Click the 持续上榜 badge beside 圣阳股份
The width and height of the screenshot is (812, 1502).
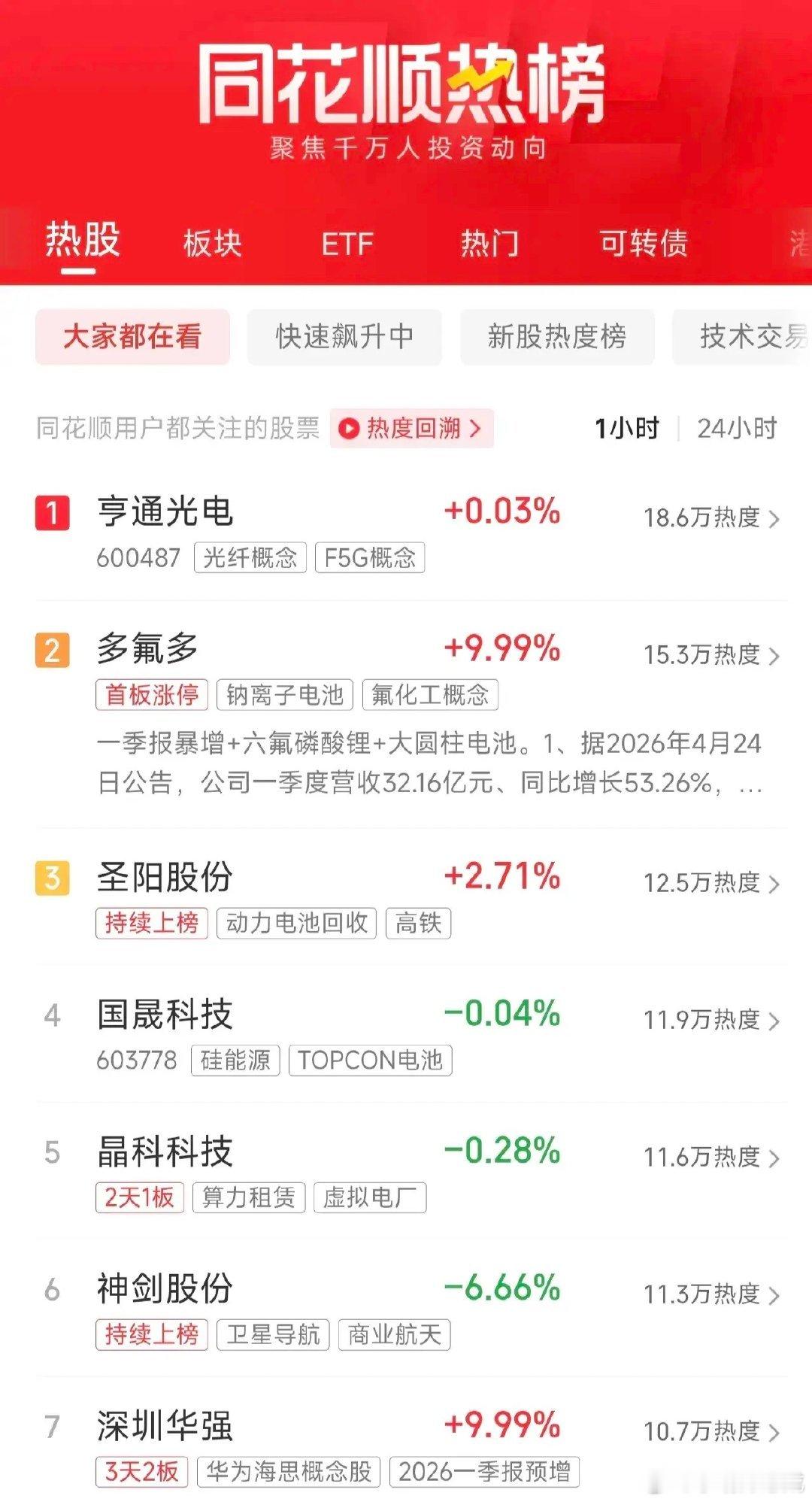[x=150, y=923]
